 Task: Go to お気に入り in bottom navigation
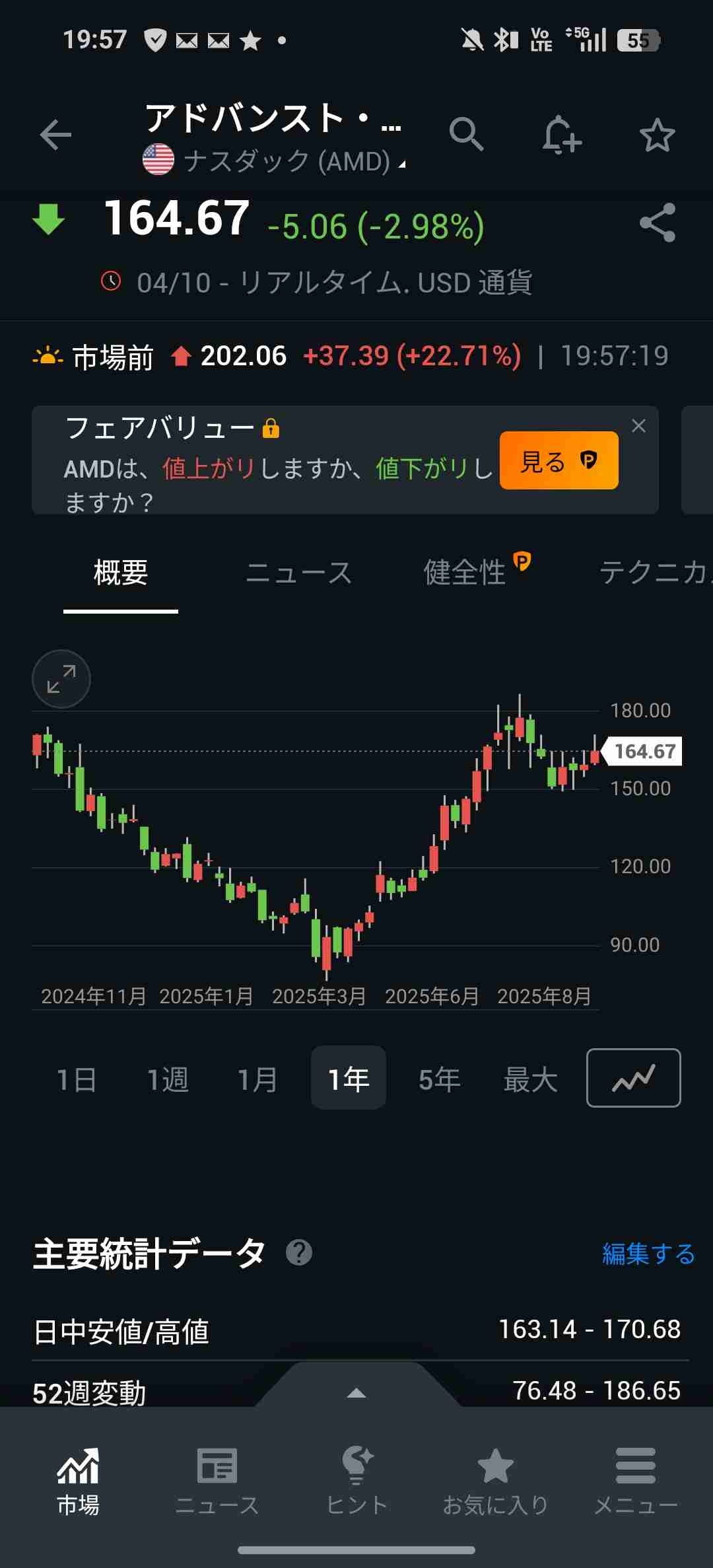point(495,1479)
